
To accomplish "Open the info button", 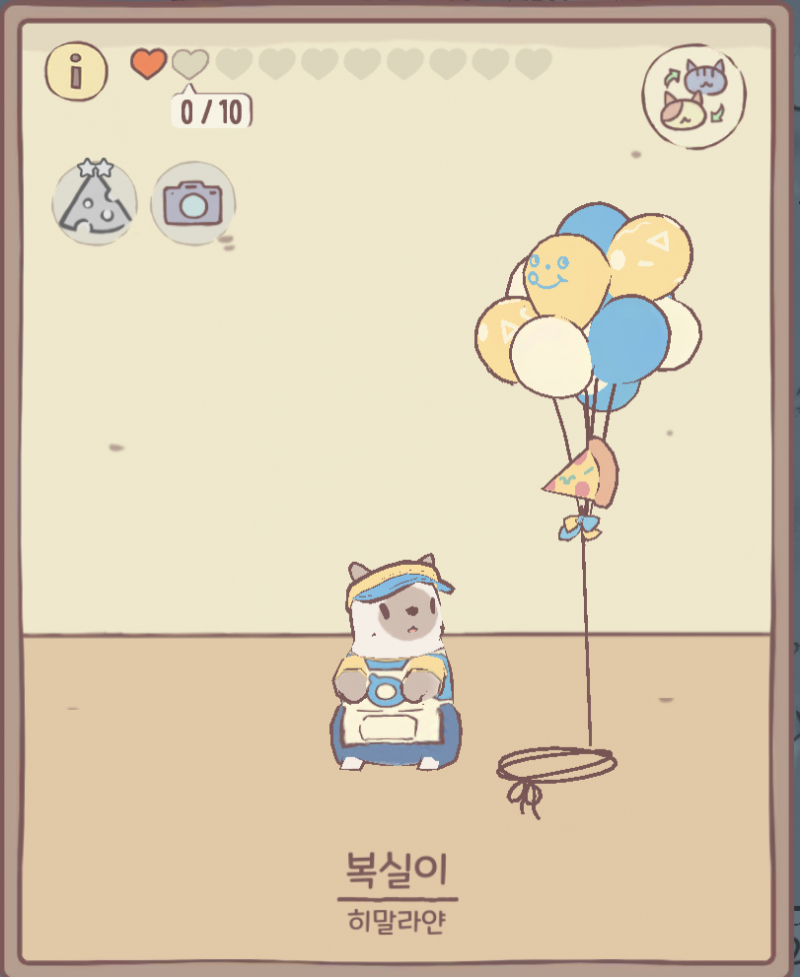I will point(76,70).
